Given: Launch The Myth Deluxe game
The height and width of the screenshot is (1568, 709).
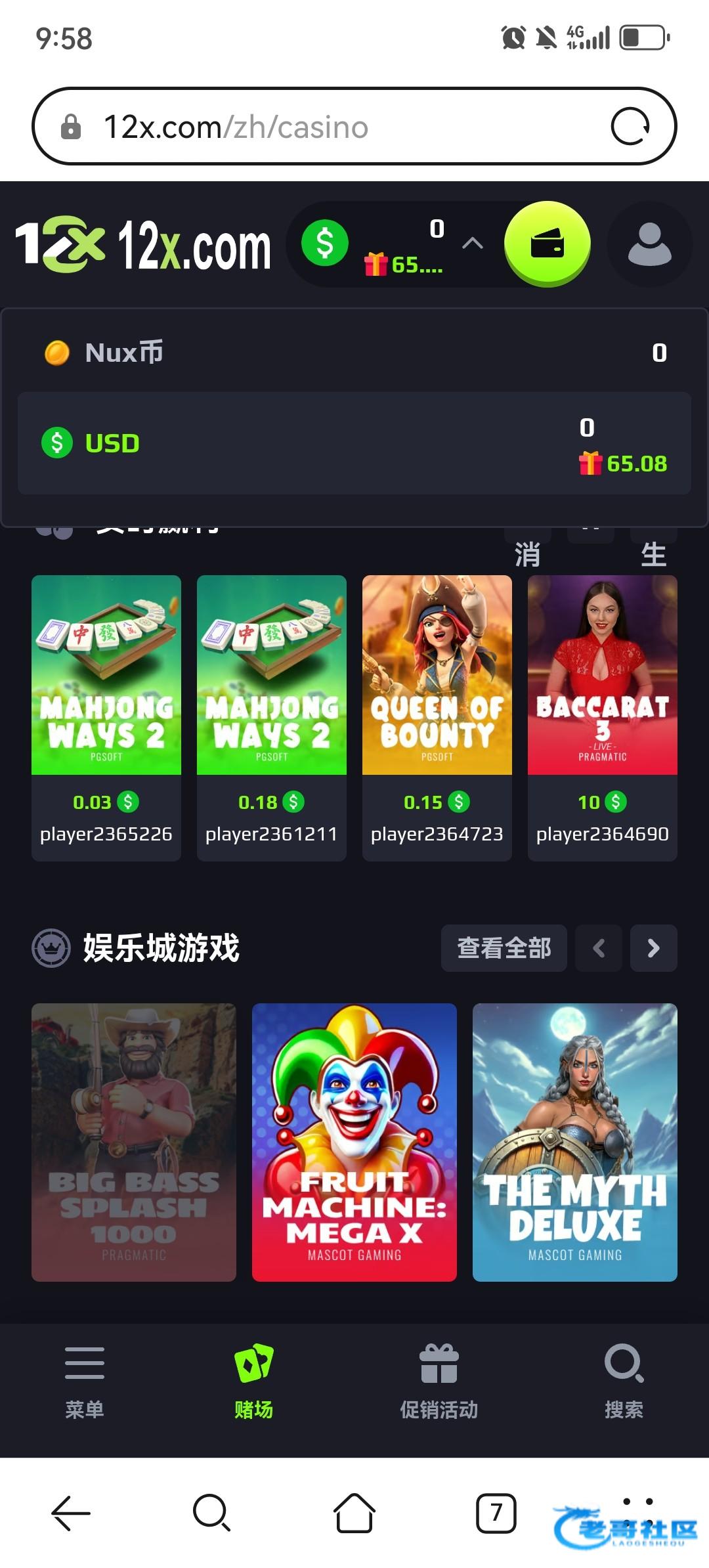Looking at the screenshot, I should pyautogui.click(x=575, y=1142).
